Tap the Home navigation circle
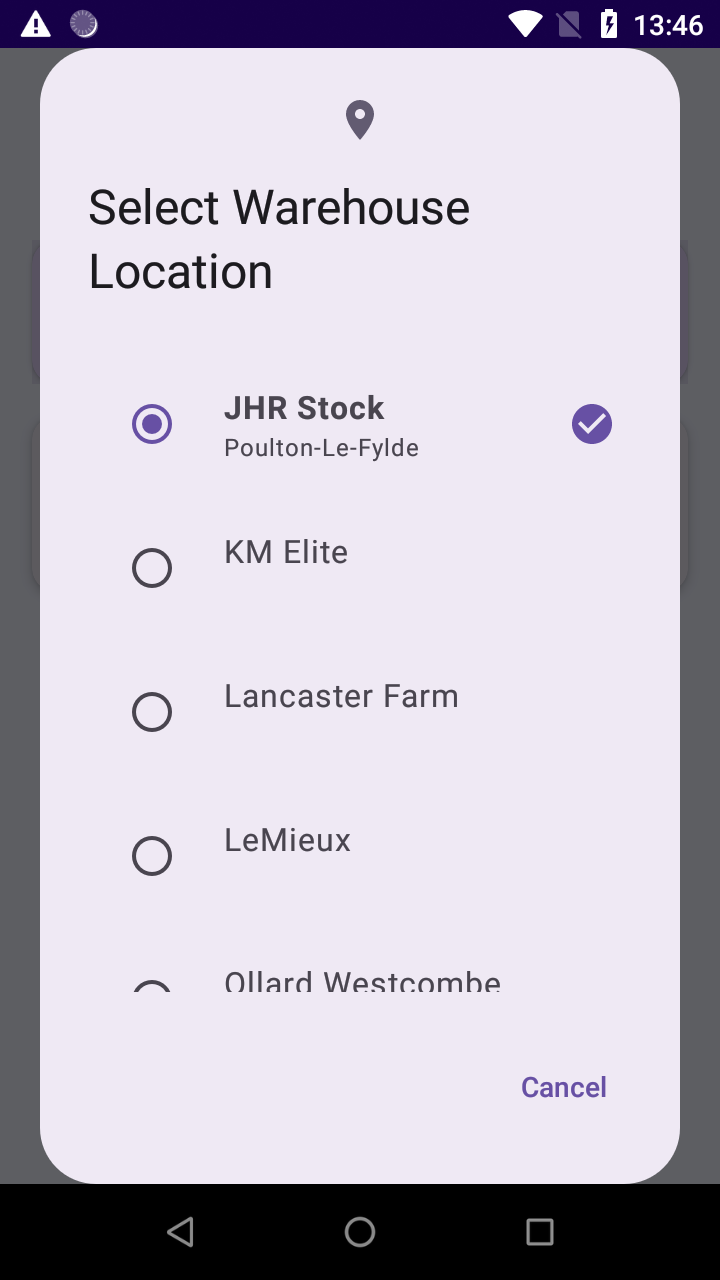 [360, 1232]
